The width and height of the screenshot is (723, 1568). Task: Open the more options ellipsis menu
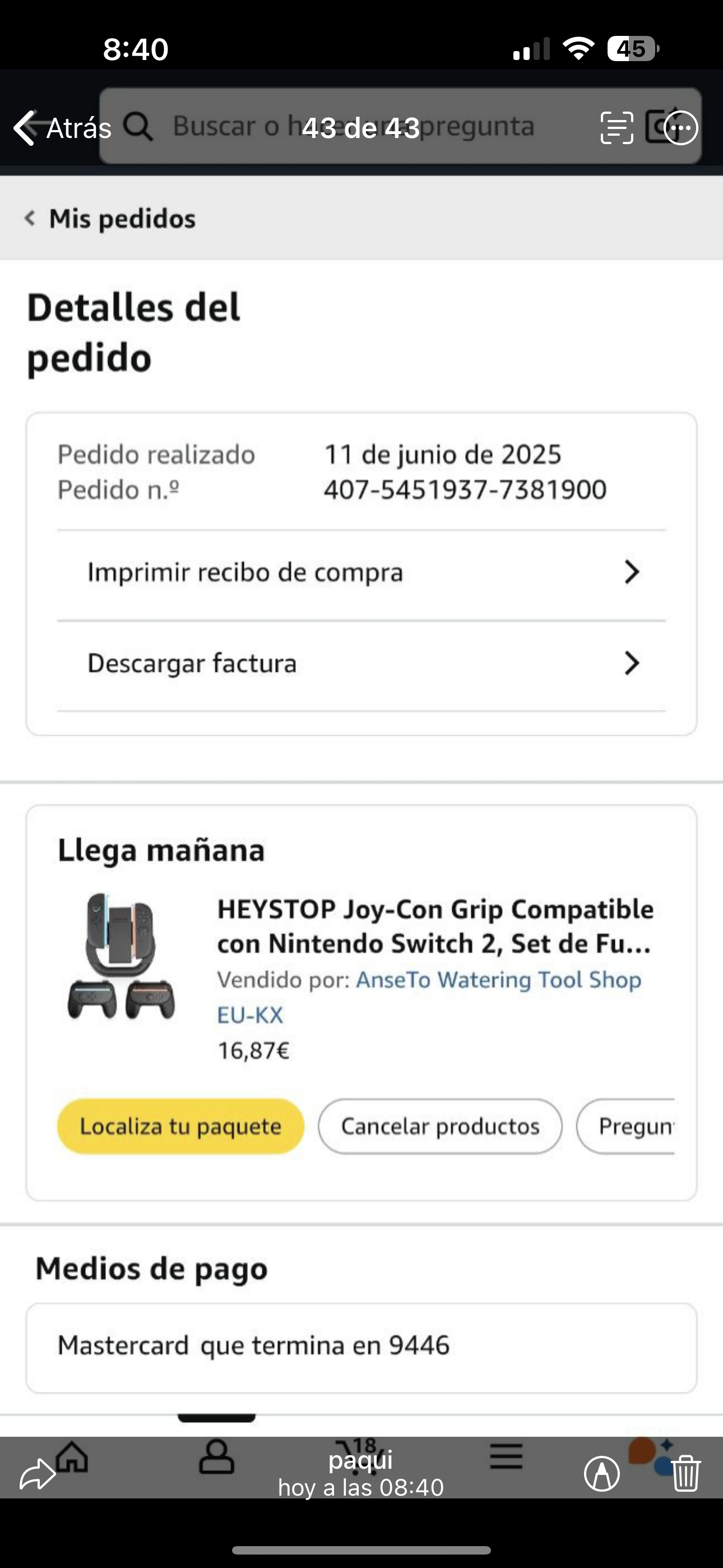680,128
